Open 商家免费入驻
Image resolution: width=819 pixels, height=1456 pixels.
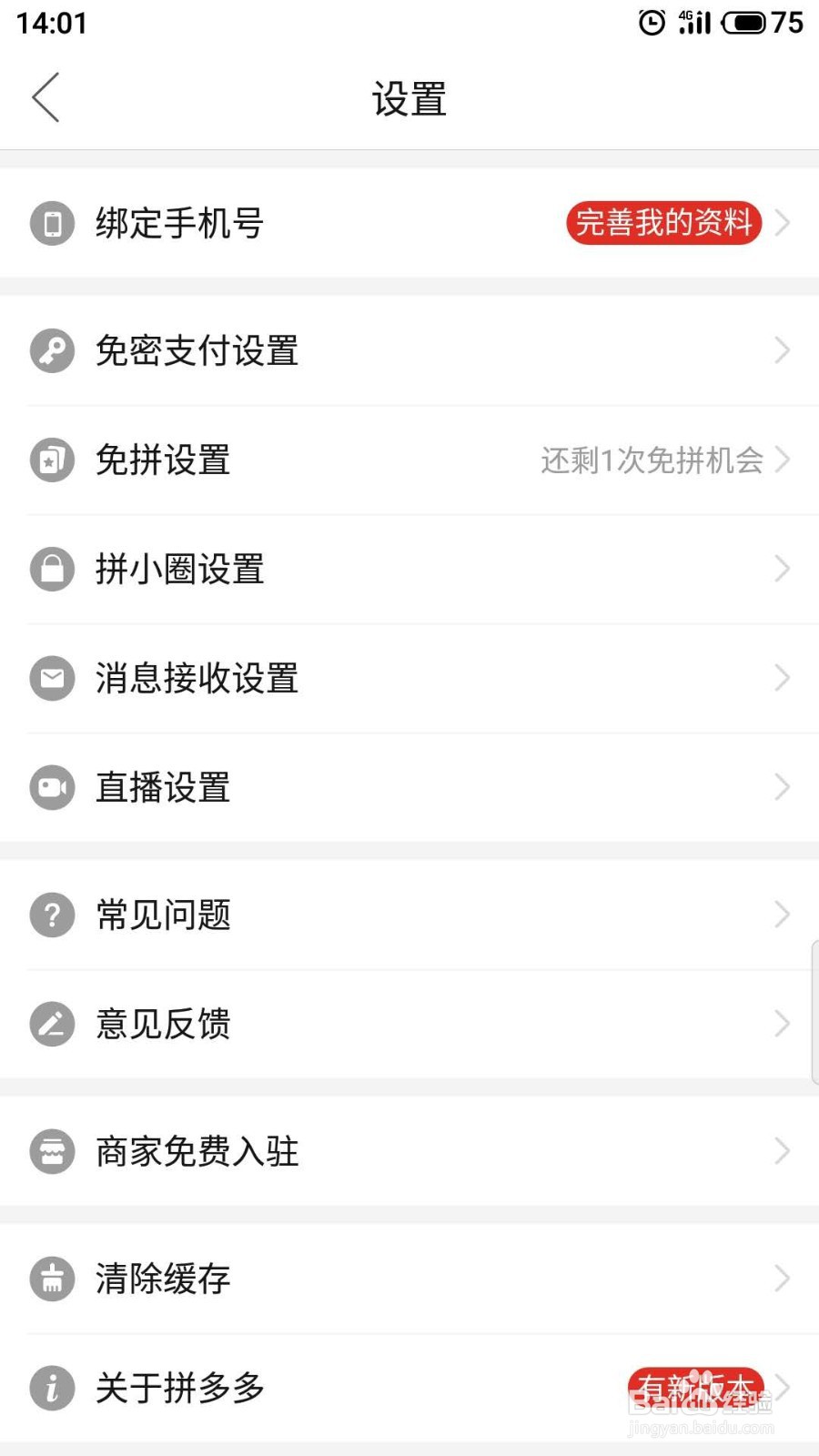coord(409,1151)
